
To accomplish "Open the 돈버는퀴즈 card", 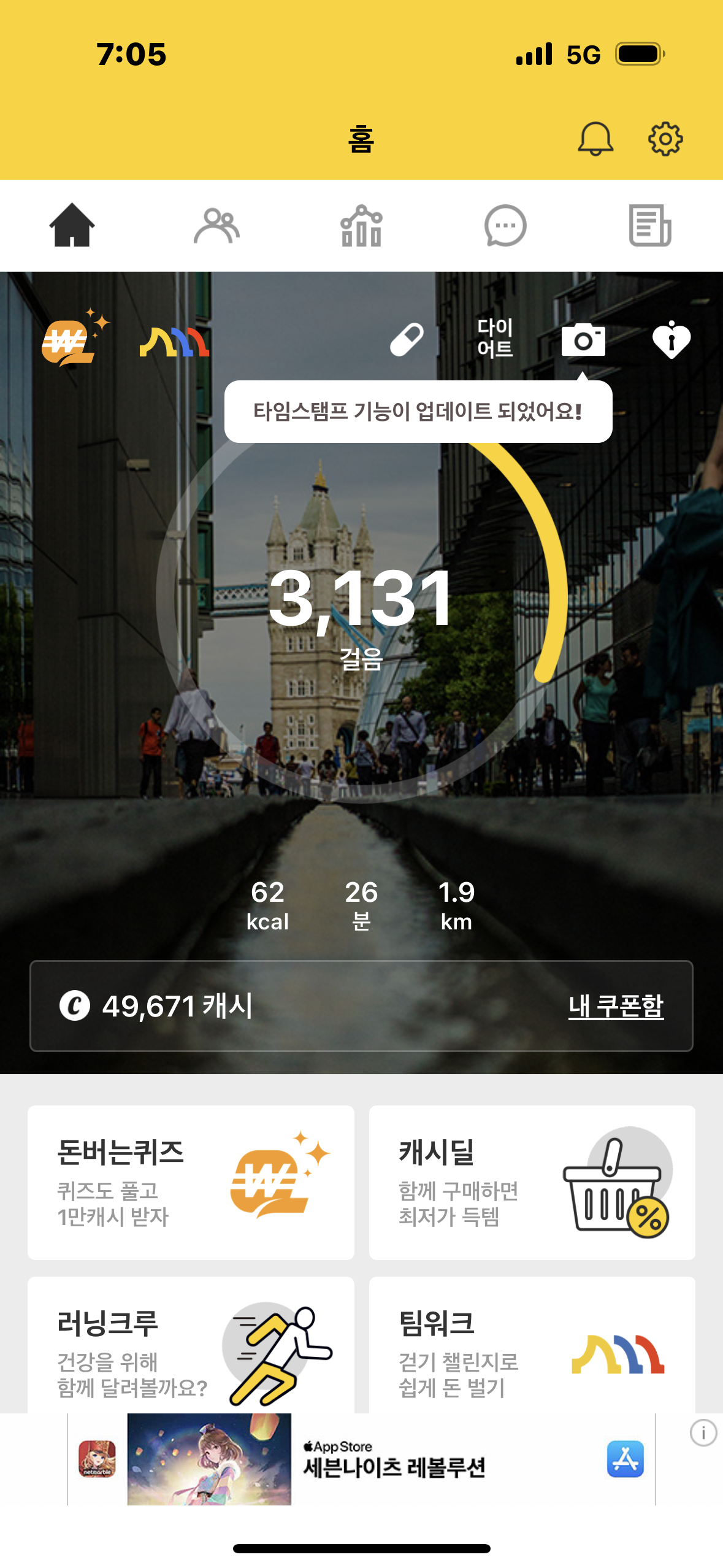I will tap(191, 1182).
